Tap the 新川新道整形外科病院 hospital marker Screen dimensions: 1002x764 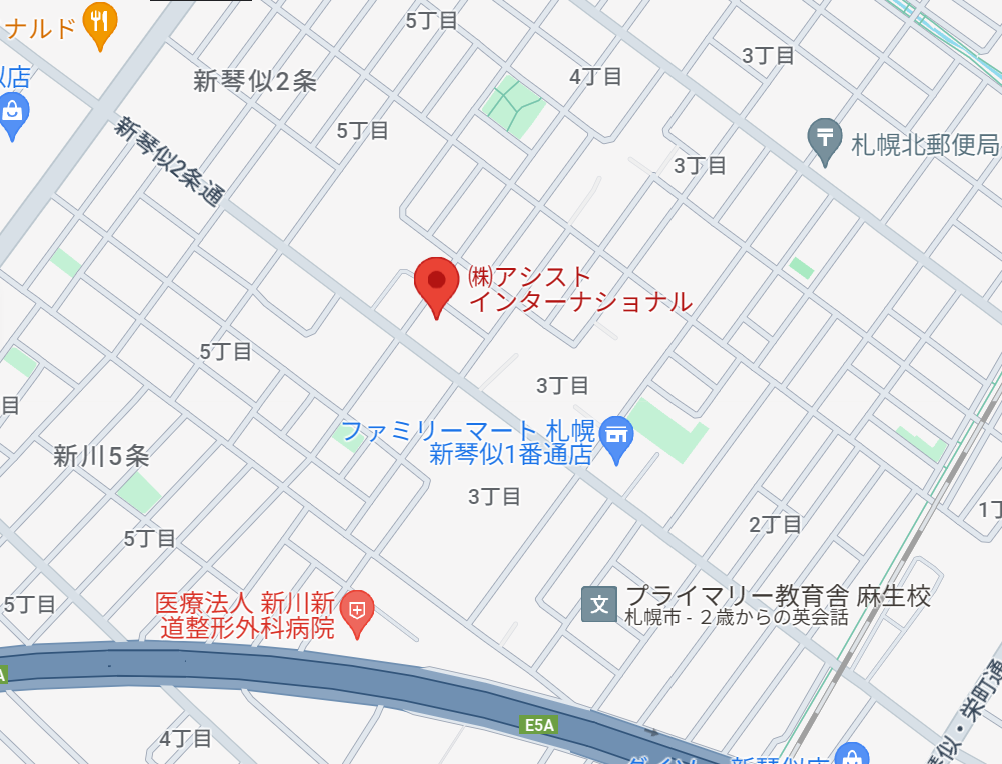(357, 609)
